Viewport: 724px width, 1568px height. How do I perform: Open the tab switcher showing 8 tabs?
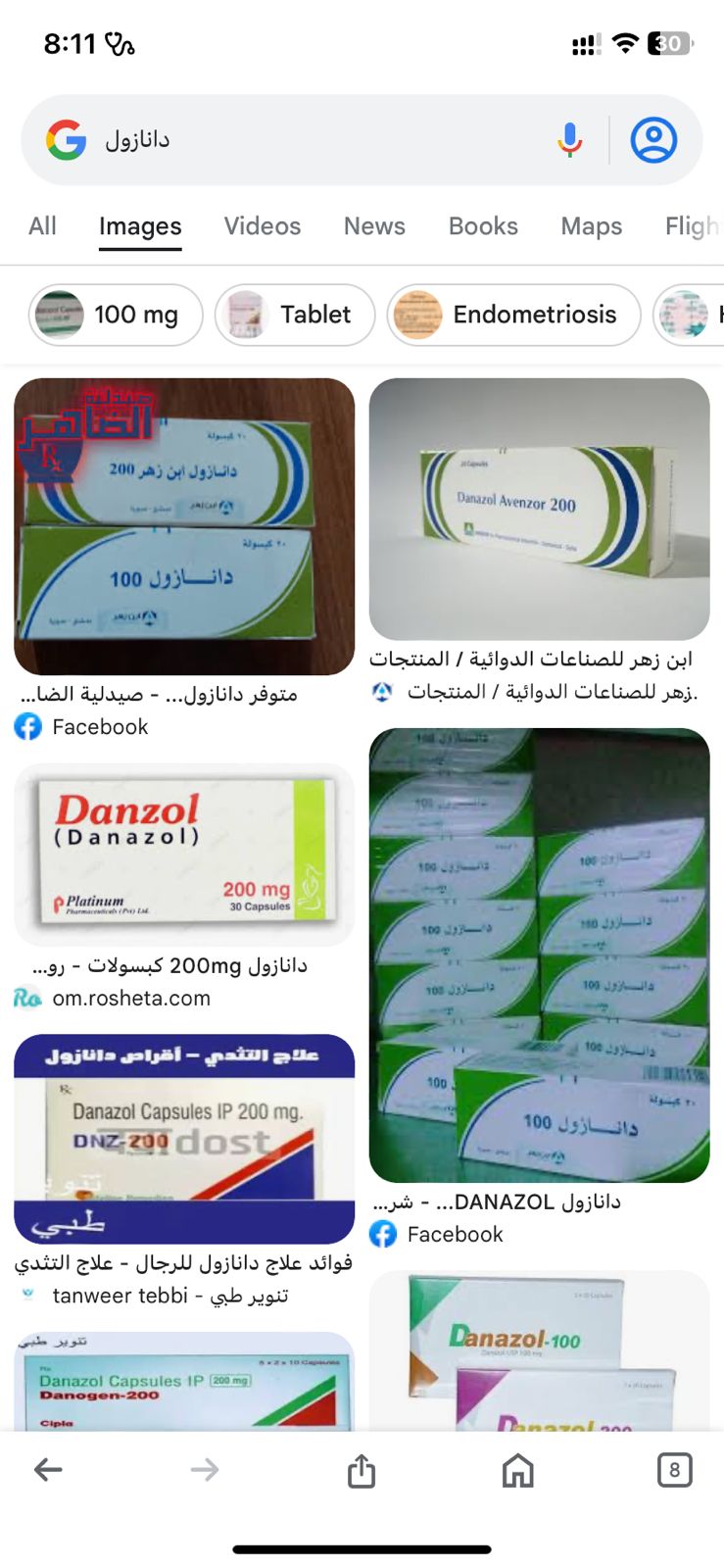[674, 1469]
